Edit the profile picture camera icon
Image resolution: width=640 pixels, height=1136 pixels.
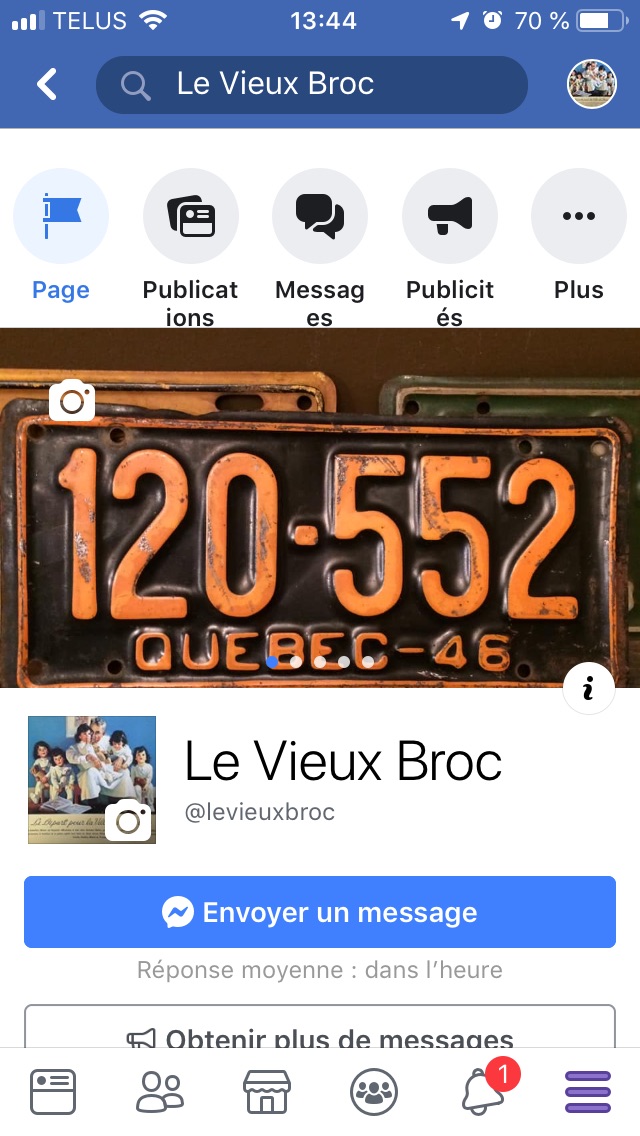128,821
